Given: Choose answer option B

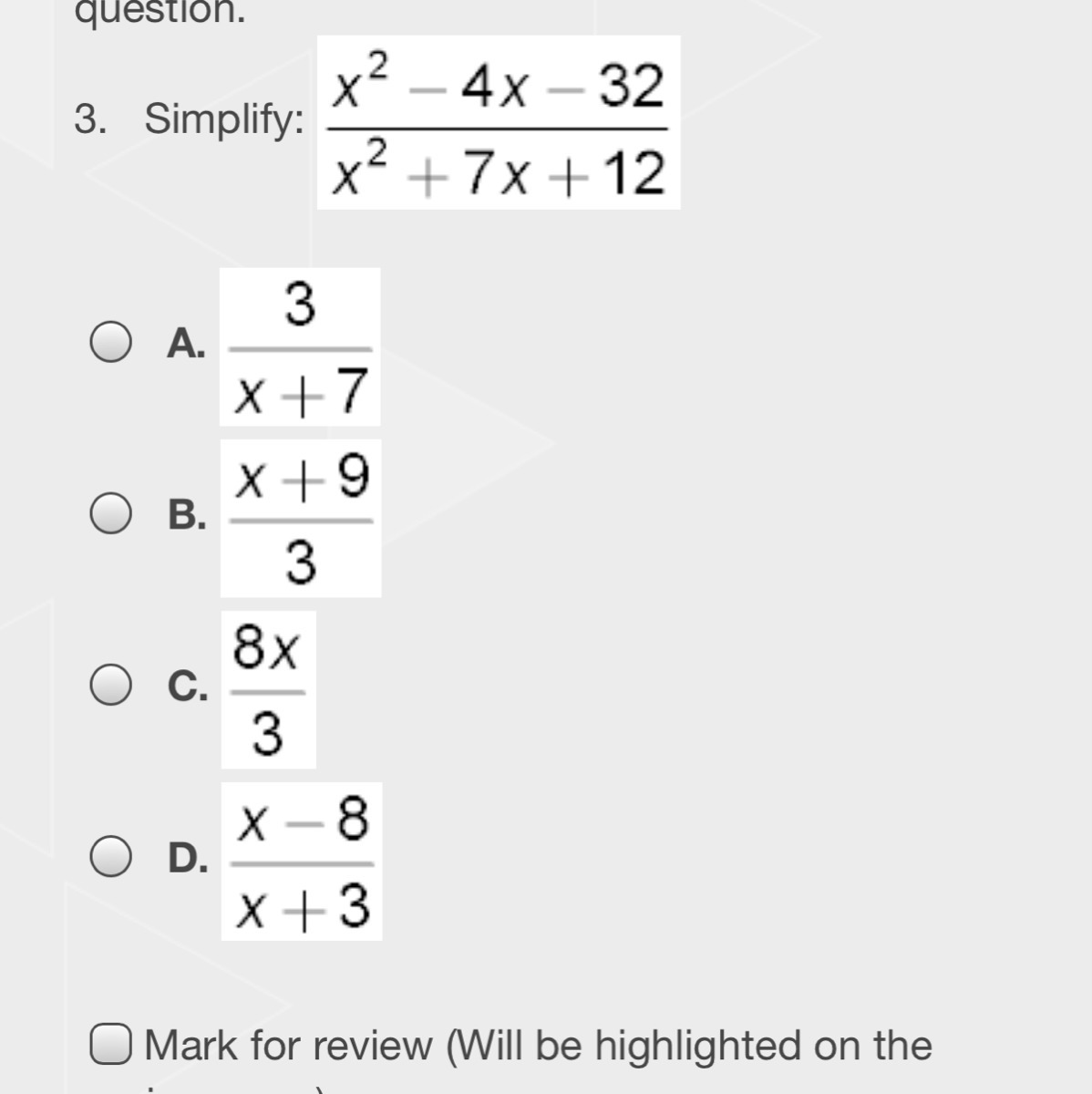Looking at the screenshot, I should tap(110, 514).
